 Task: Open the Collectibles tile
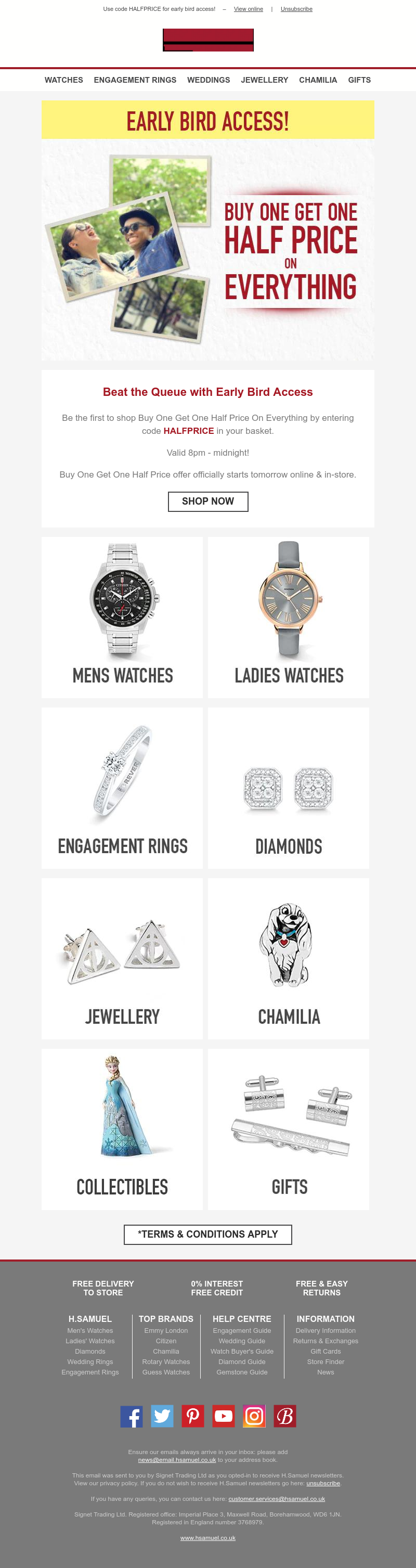pos(122,1128)
